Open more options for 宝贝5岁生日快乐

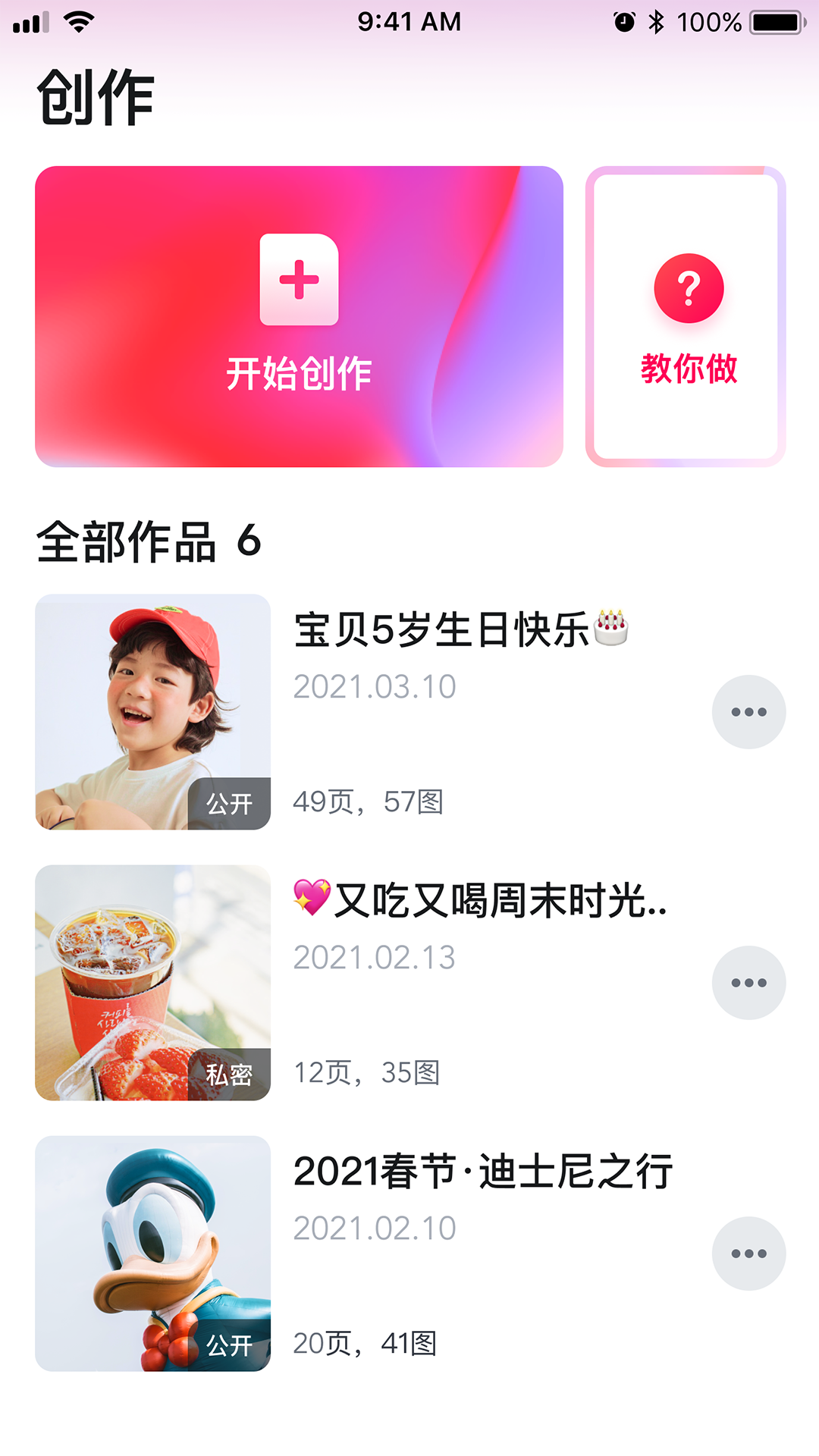tap(748, 712)
